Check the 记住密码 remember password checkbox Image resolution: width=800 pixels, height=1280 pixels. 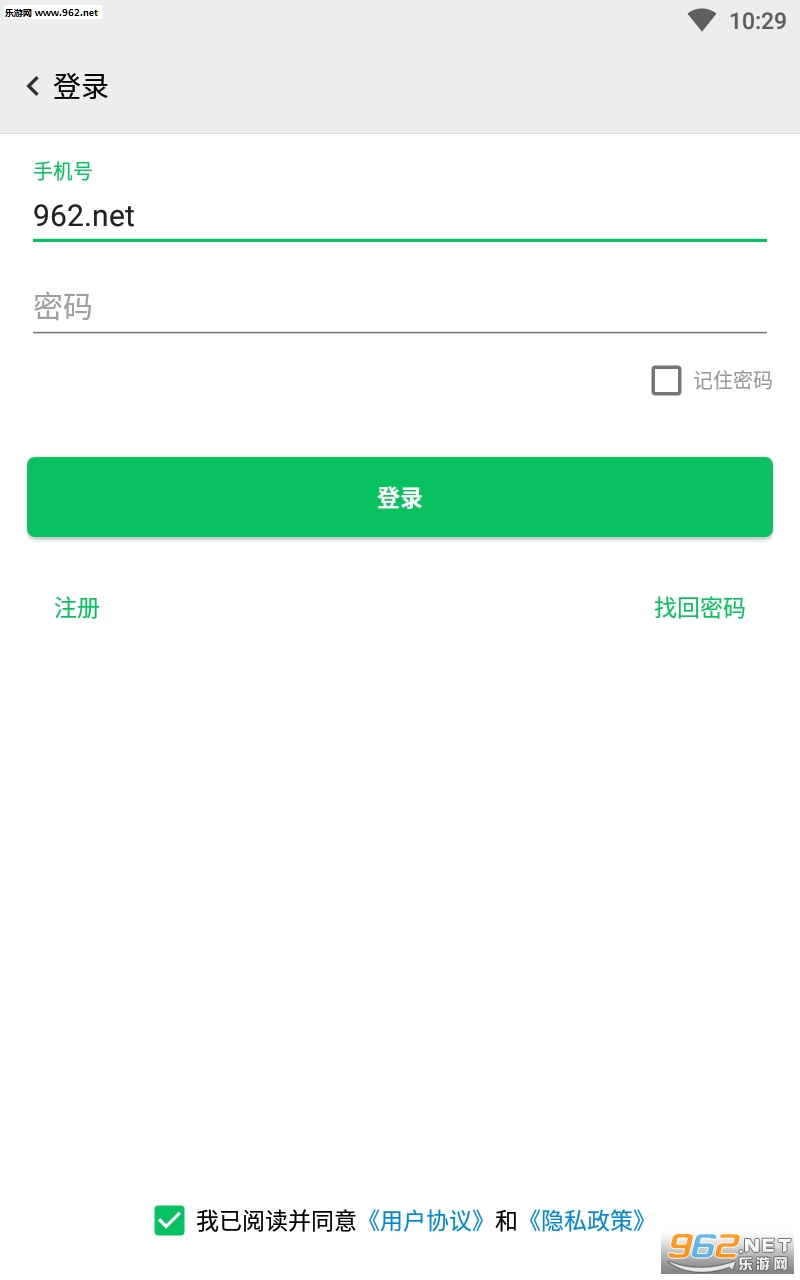[x=666, y=381]
